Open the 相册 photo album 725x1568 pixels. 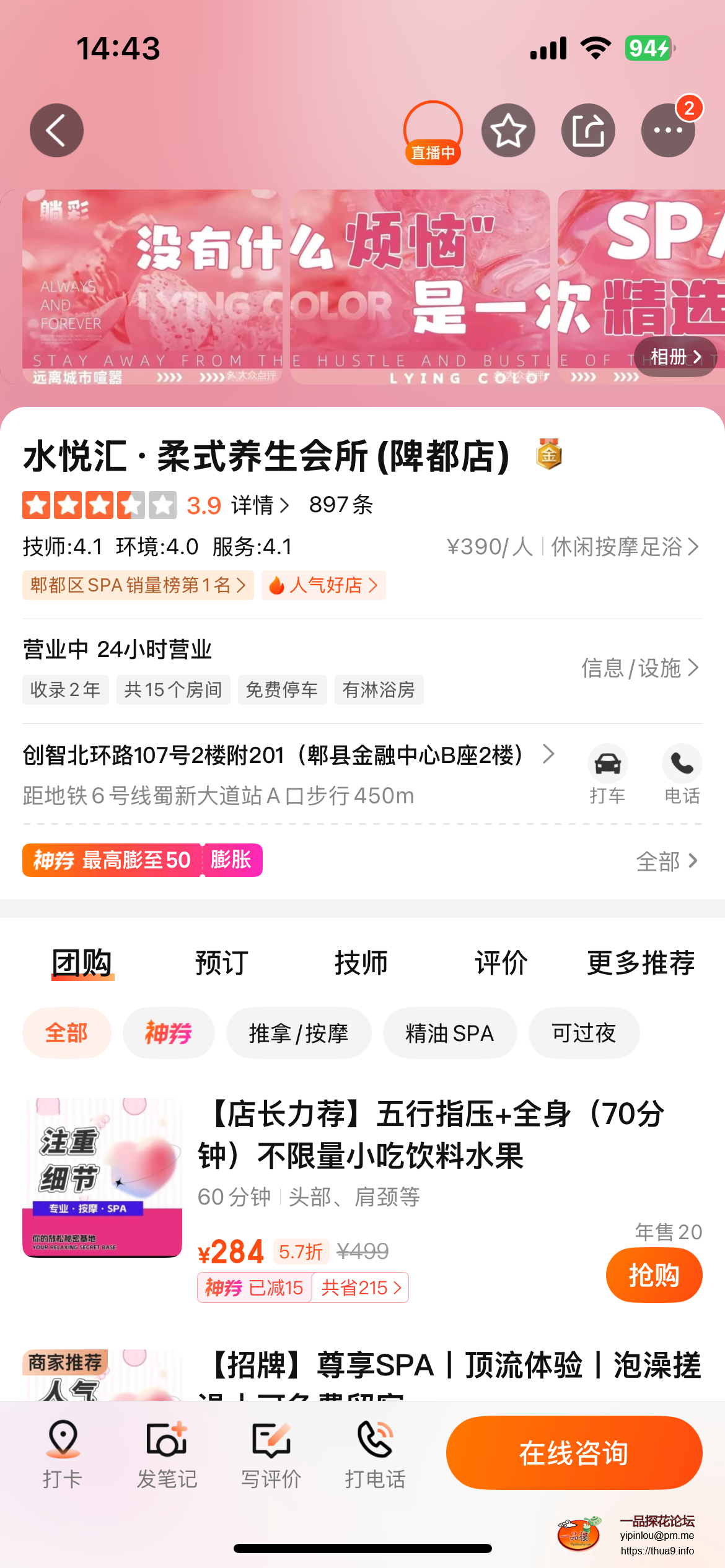pos(676,357)
